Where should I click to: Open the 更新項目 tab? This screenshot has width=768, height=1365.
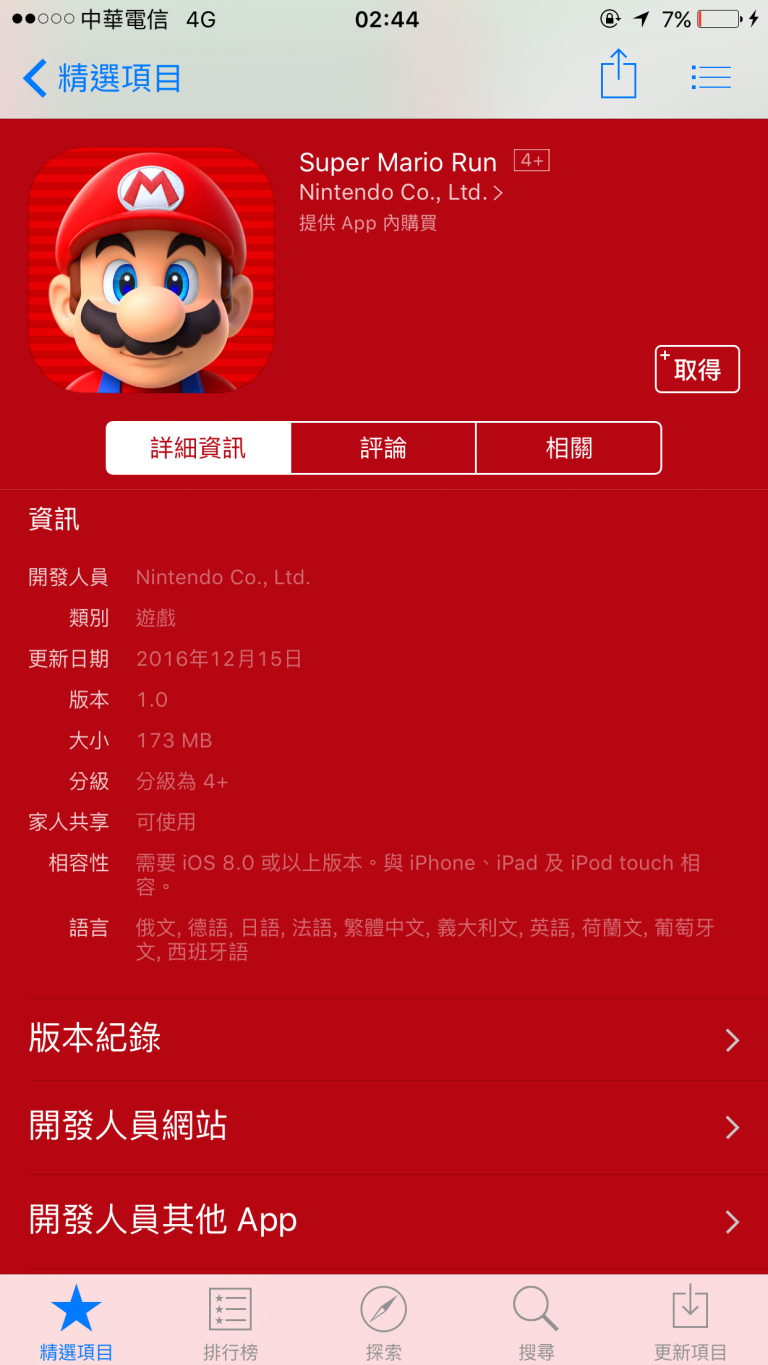point(690,1322)
